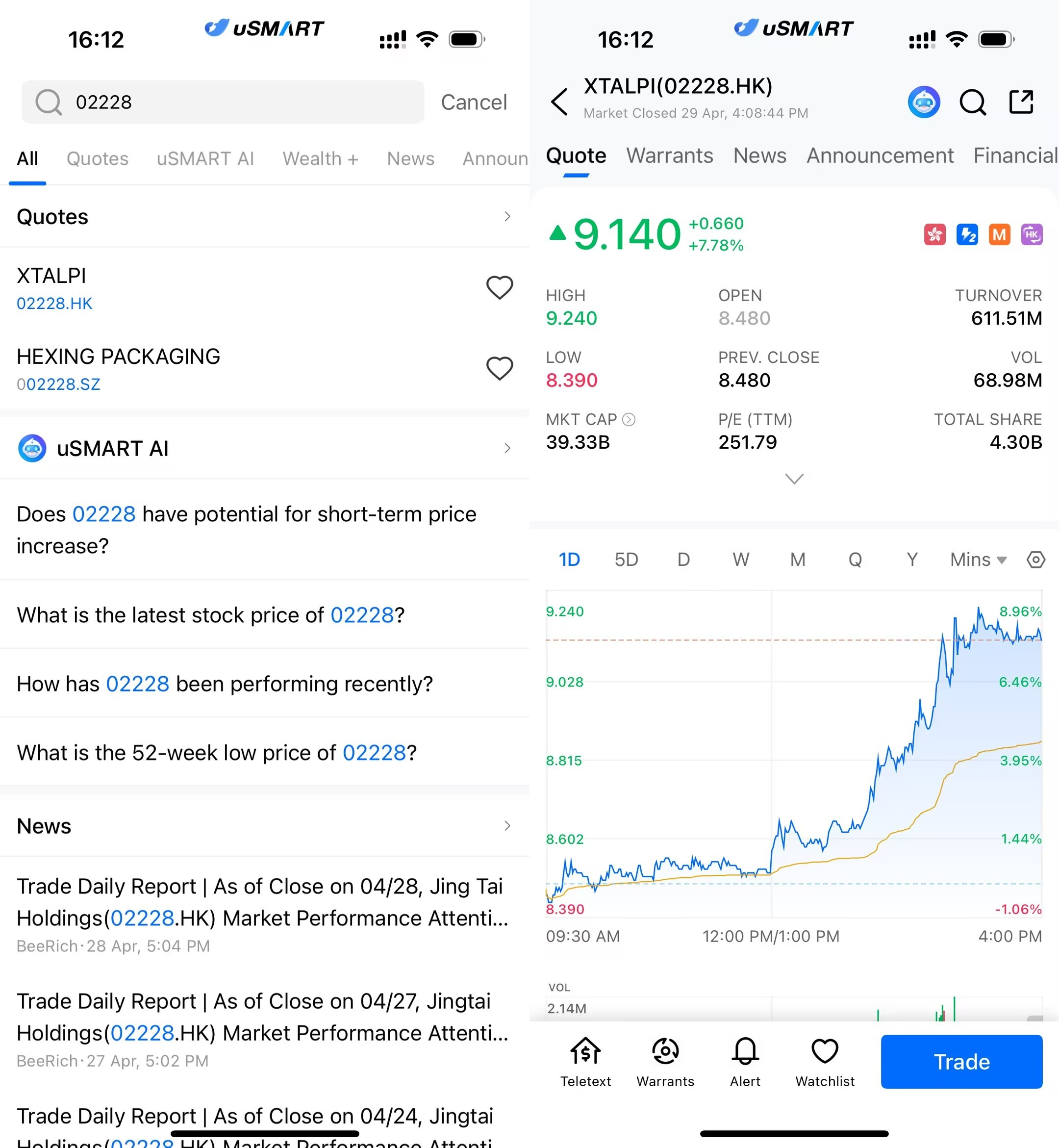Open the Announcement tab
This screenshot has height=1148, width=1059.
point(880,156)
